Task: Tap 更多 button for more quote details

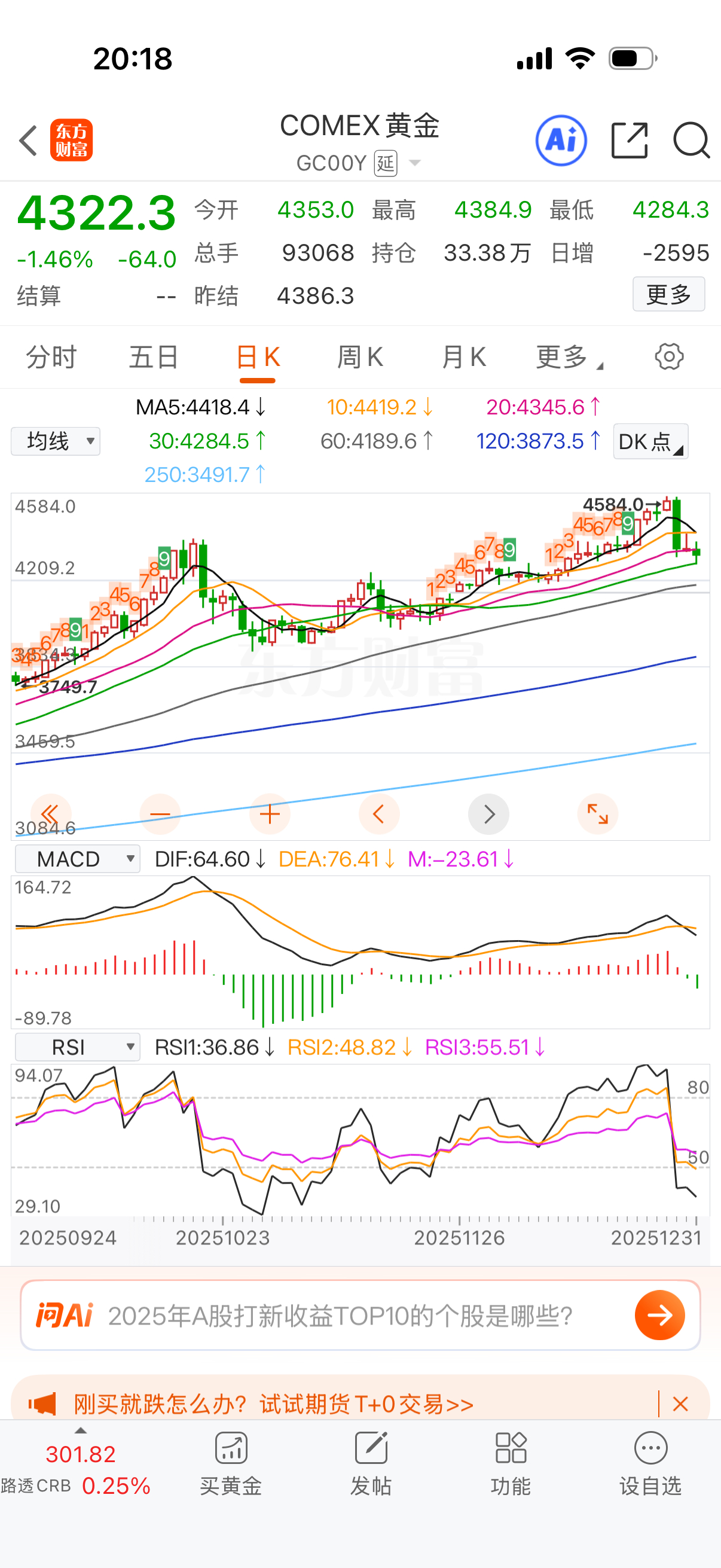Action: (668, 295)
